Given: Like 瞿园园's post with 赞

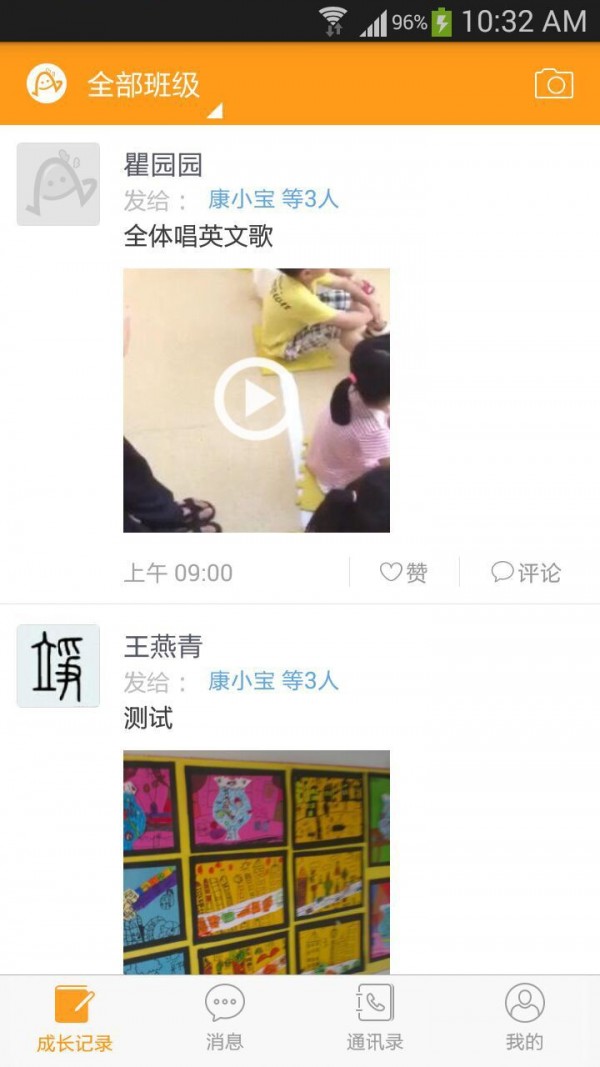Looking at the screenshot, I should point(404,573).
